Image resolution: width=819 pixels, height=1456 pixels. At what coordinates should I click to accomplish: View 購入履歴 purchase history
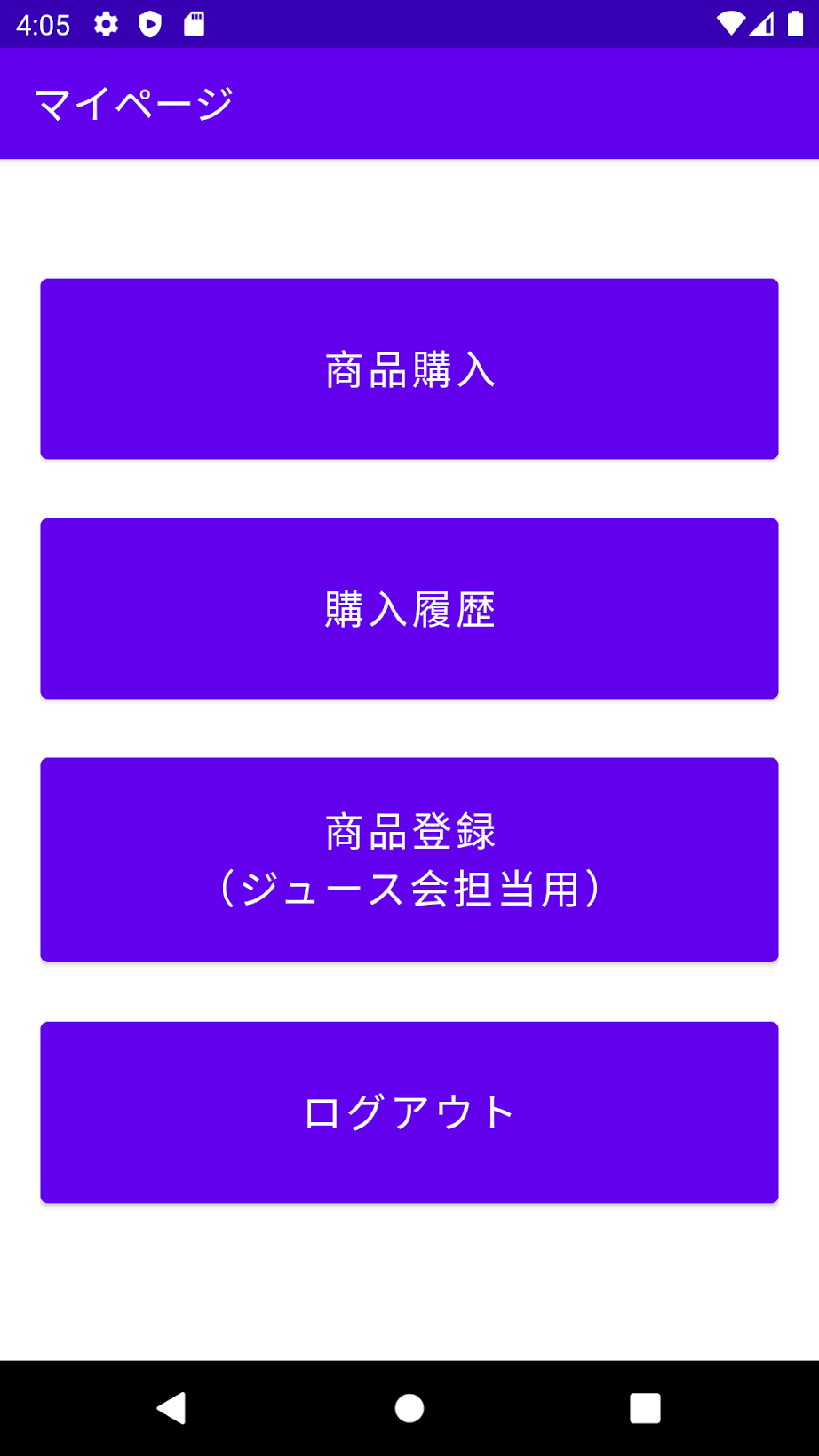click(409, 609)
